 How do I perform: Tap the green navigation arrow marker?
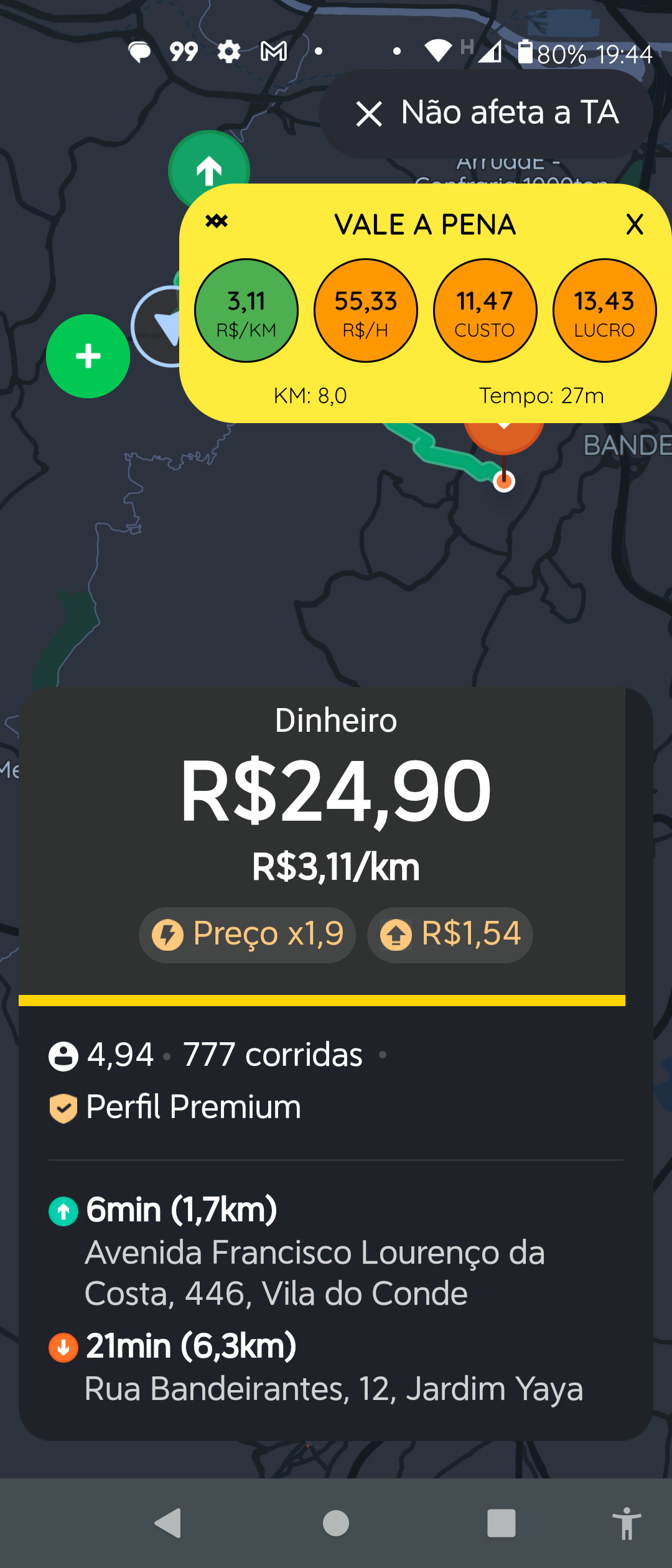point(208,168)
